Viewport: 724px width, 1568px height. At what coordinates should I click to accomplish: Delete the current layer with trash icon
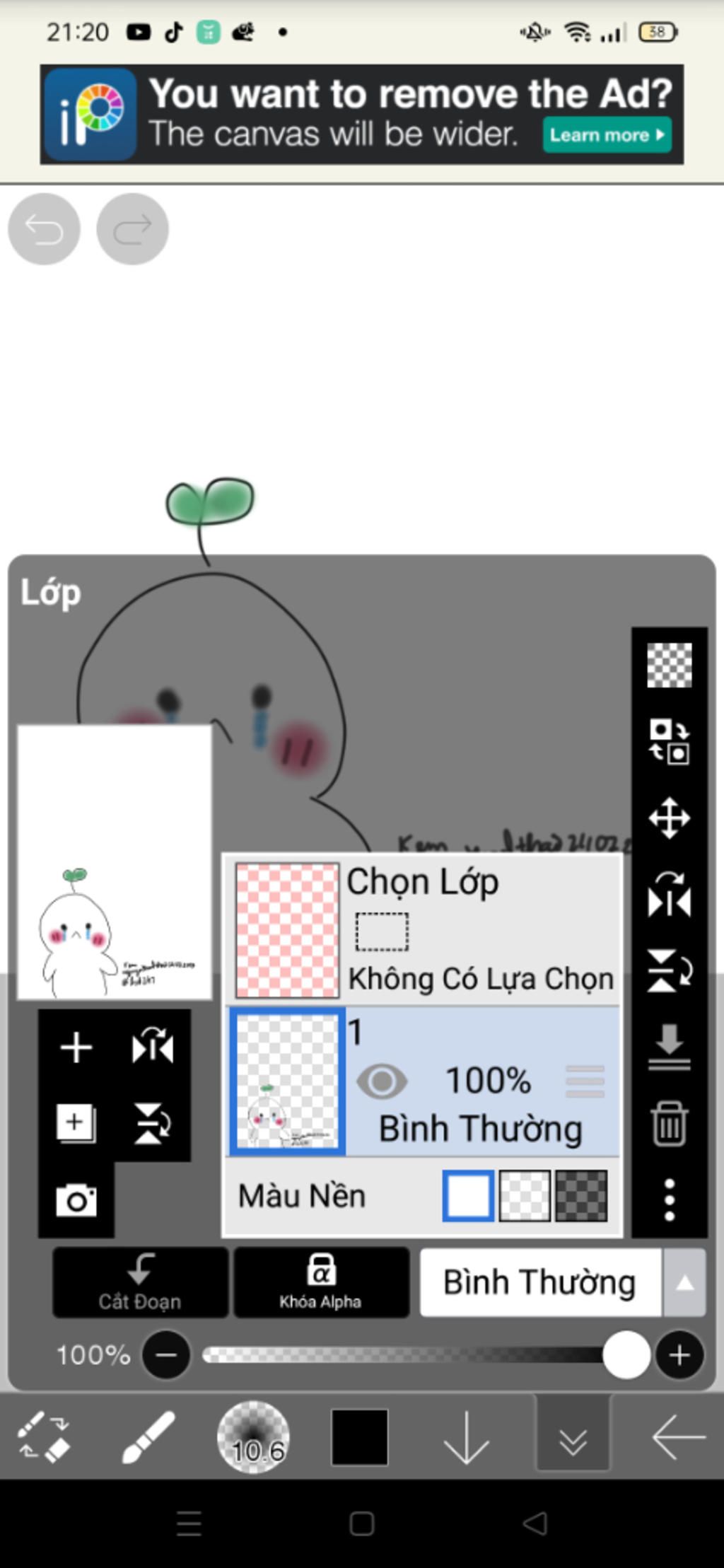point(669,1123)
